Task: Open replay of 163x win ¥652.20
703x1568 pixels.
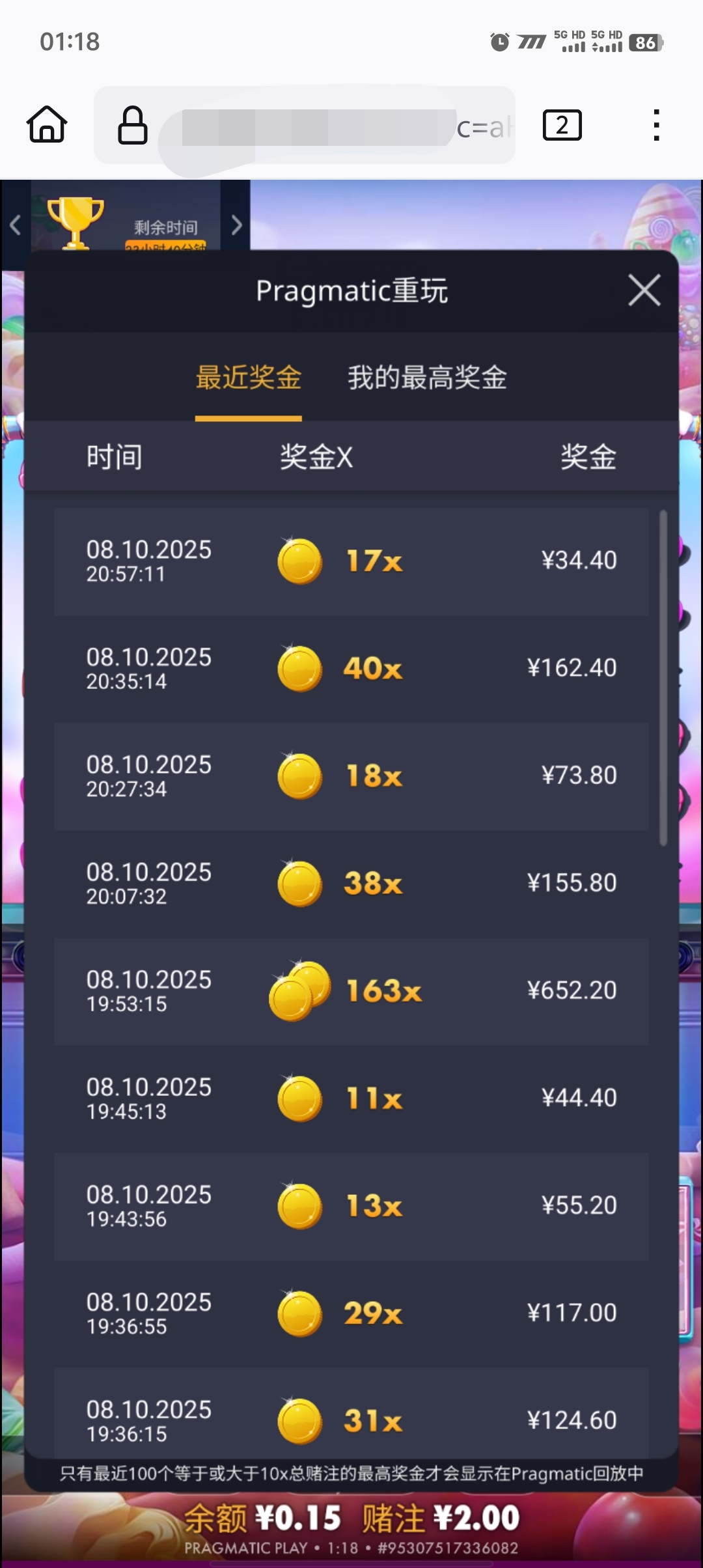Action: [351, 991]
